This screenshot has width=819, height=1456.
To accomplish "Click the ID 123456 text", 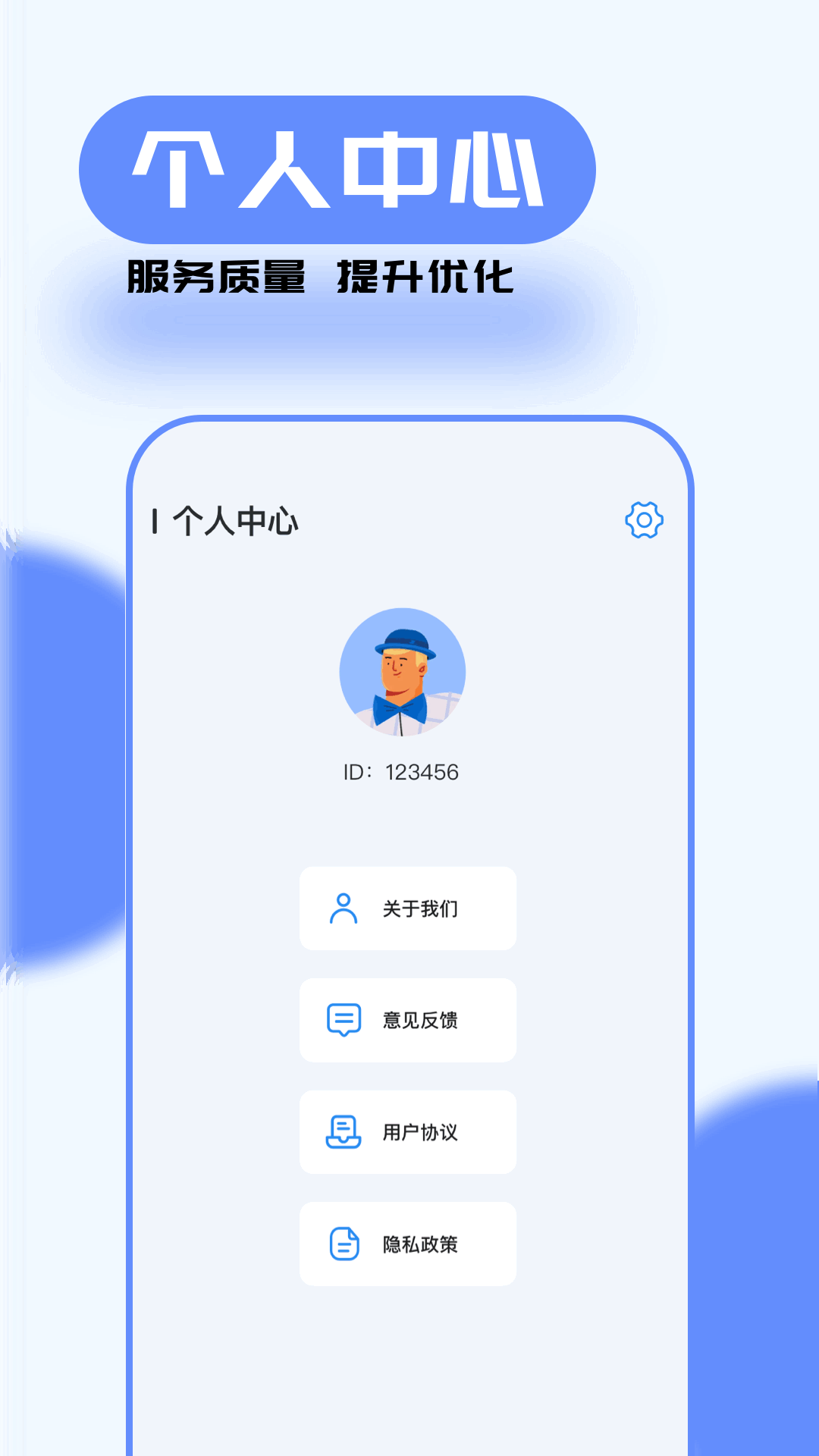I will [x=400, y=772].
